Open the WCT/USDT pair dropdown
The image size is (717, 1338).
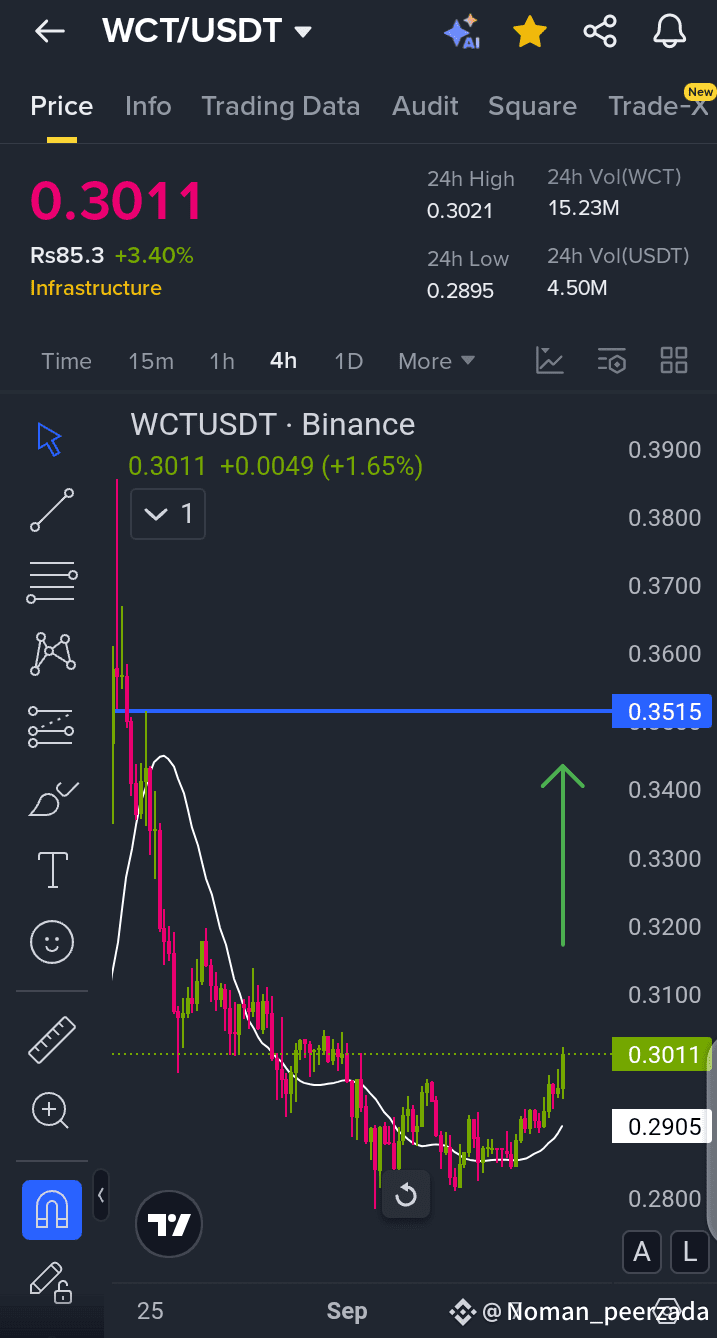point(208,32)
